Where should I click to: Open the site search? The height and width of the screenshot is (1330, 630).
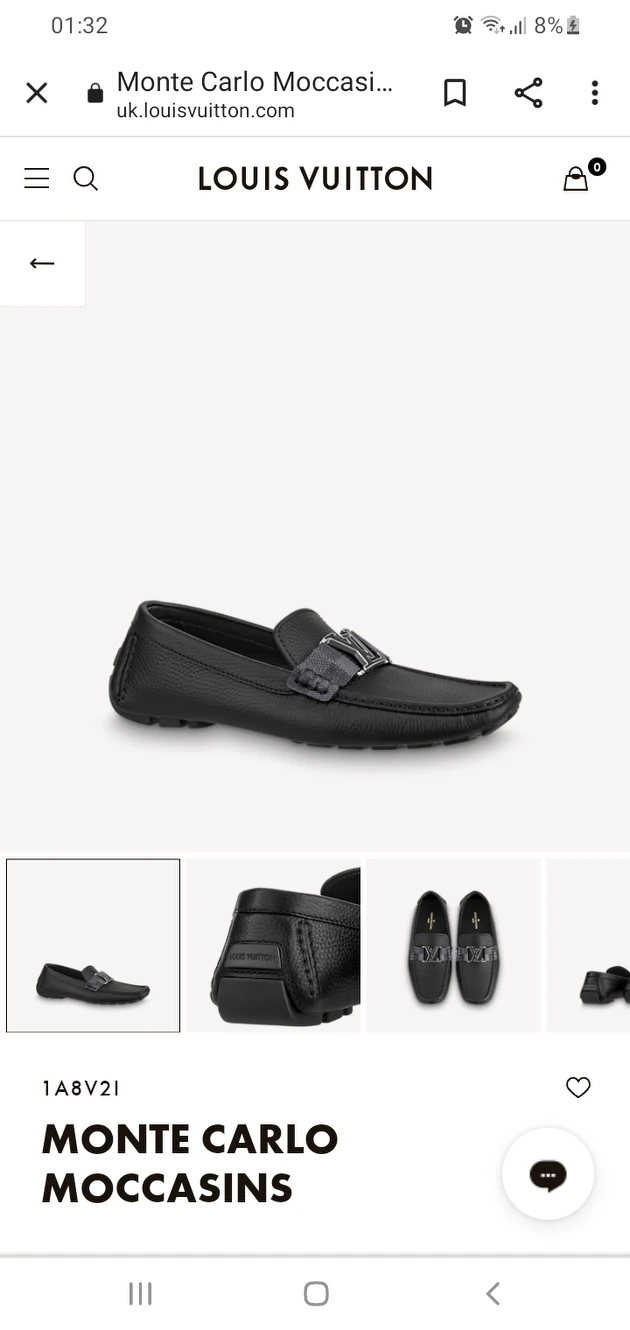(86, 179)
